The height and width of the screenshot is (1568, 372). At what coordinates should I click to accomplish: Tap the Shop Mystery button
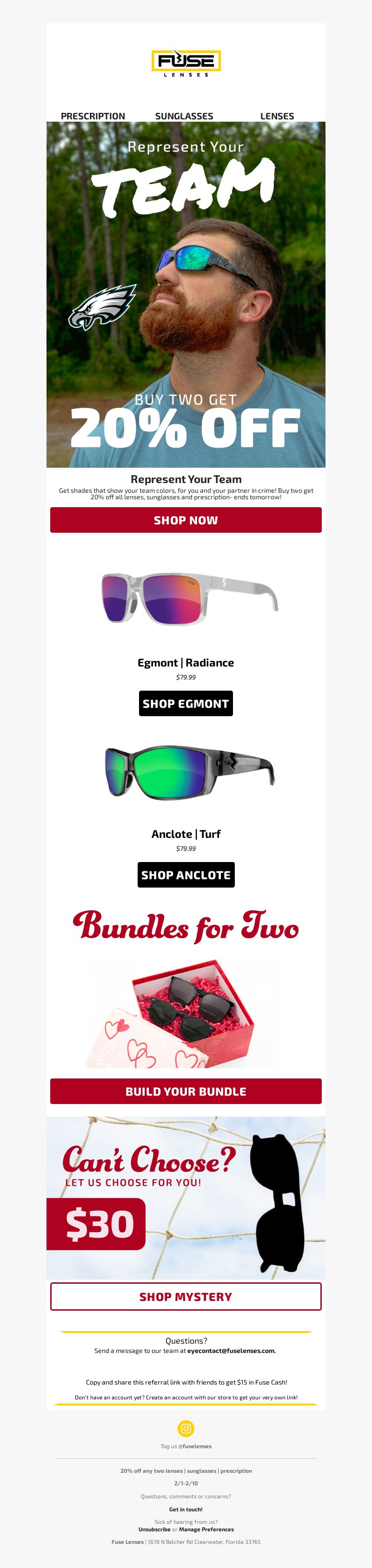pyautogui.click(x=186, y=1296)
